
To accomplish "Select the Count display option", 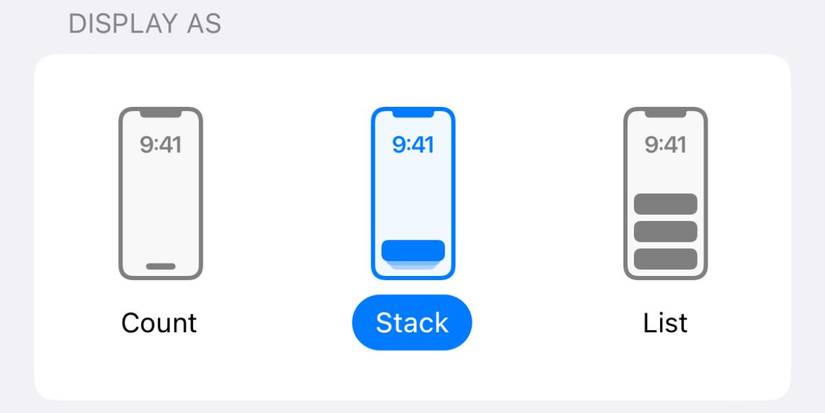I will pos(160,195).
